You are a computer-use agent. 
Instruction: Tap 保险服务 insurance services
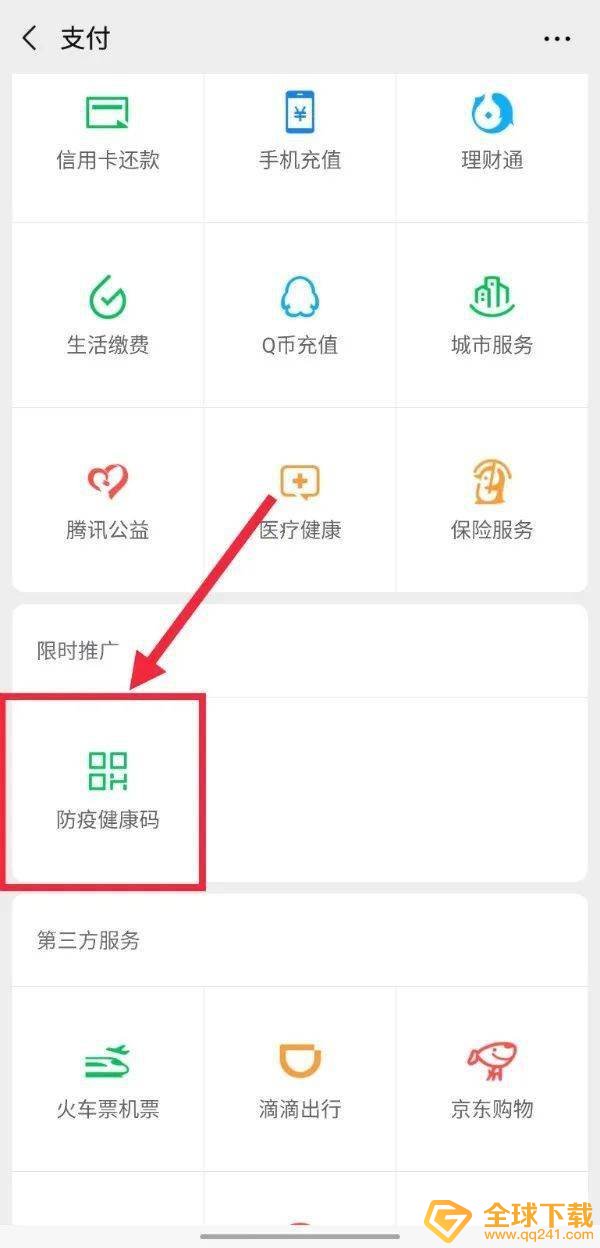click(492, 500)
